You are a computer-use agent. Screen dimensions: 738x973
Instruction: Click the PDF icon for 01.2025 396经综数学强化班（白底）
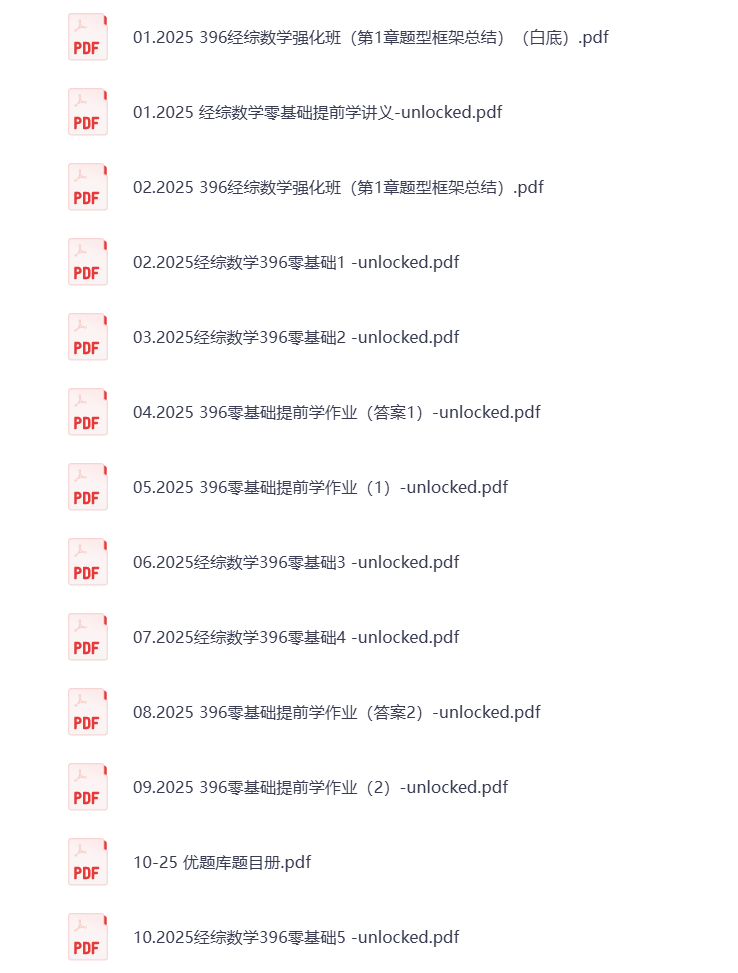coord(87,37)
